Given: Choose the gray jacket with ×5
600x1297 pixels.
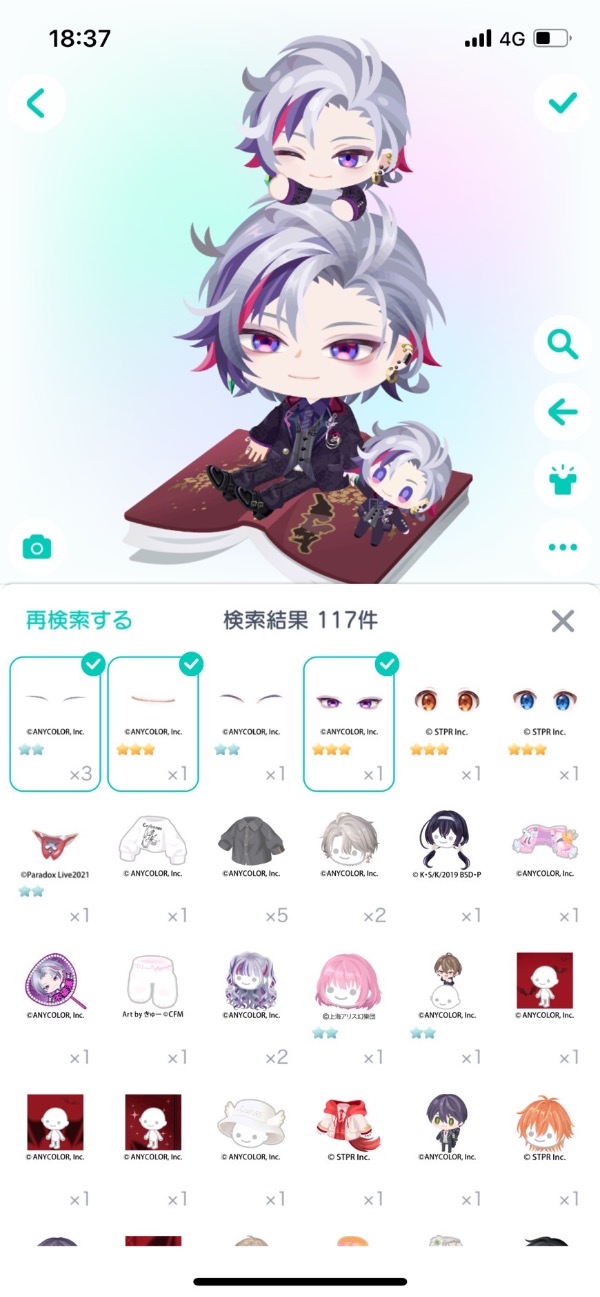Looking at the screenshot, I should pyautogui.click(x=250, y=862).
